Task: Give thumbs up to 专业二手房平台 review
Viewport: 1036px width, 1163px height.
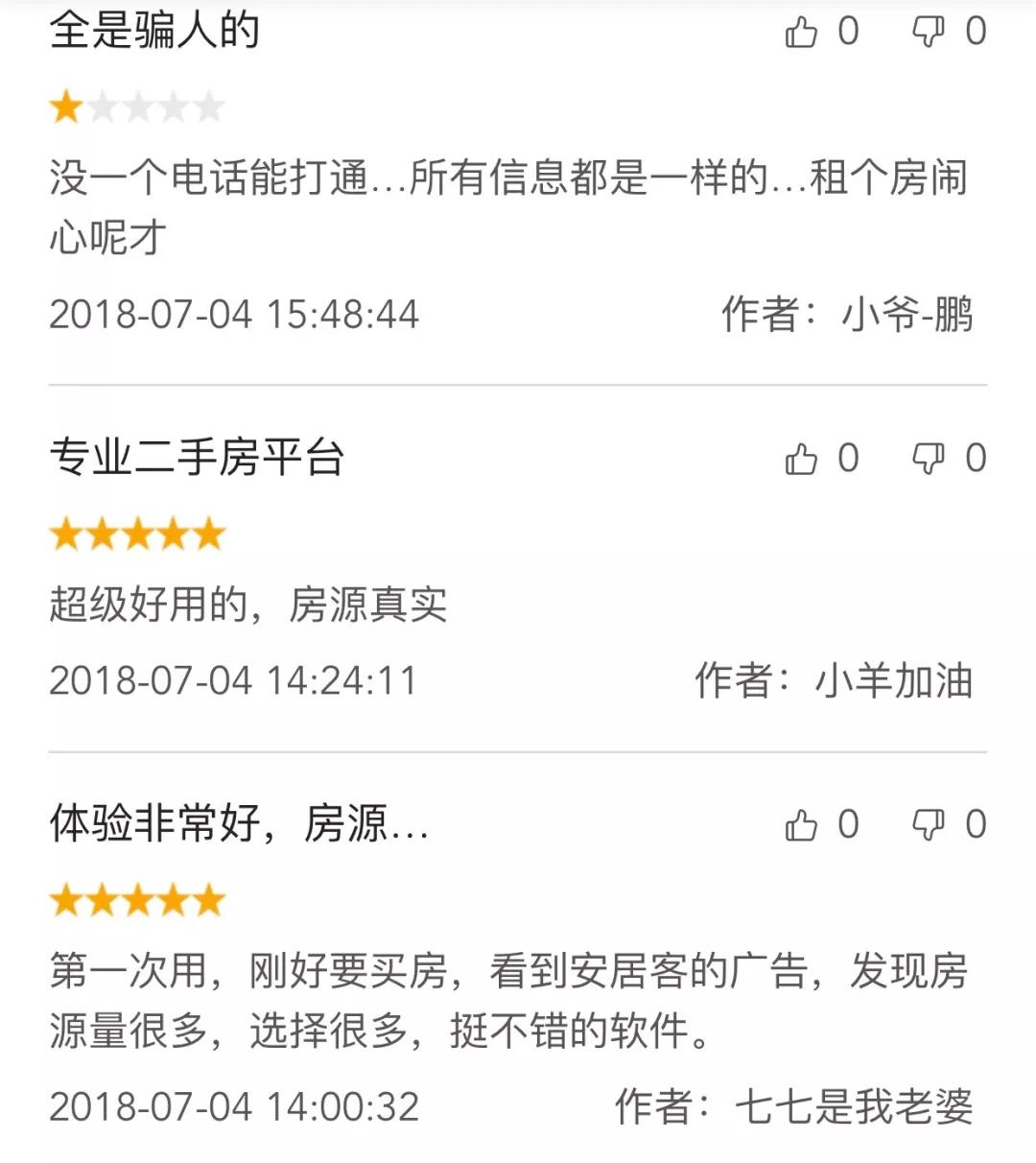Action: click(801, 460)
